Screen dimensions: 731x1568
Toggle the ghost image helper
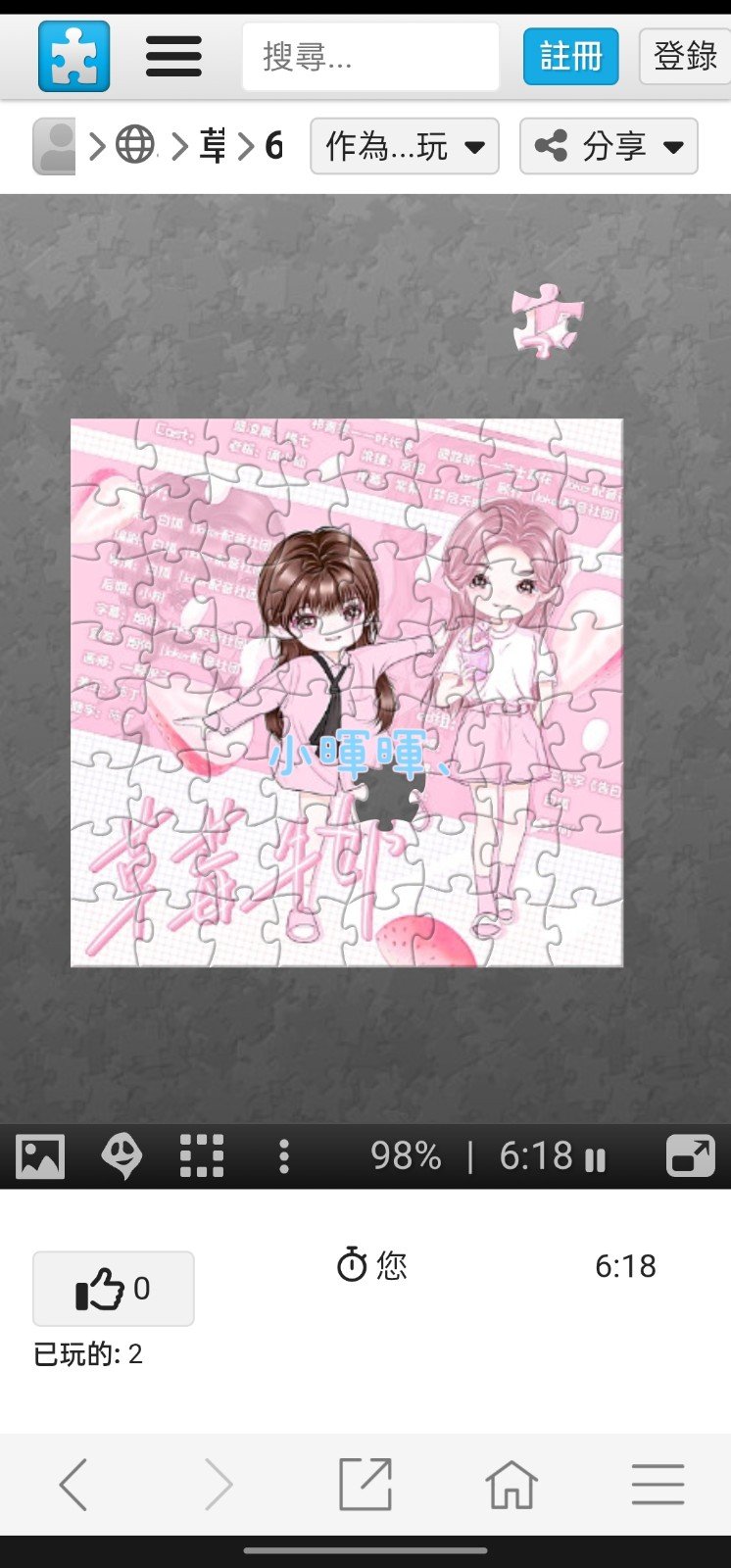122,1156
